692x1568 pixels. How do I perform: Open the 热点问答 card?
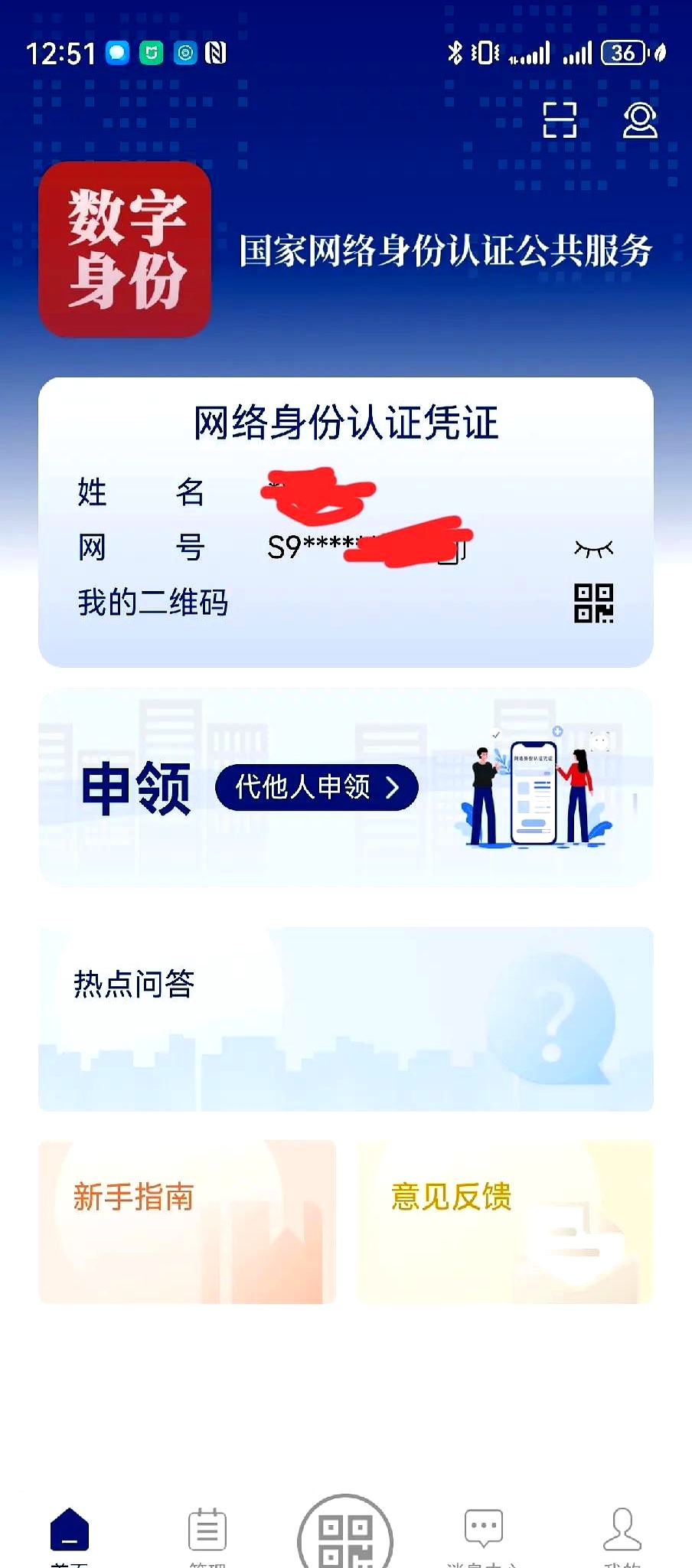(x=346, y=1018)
